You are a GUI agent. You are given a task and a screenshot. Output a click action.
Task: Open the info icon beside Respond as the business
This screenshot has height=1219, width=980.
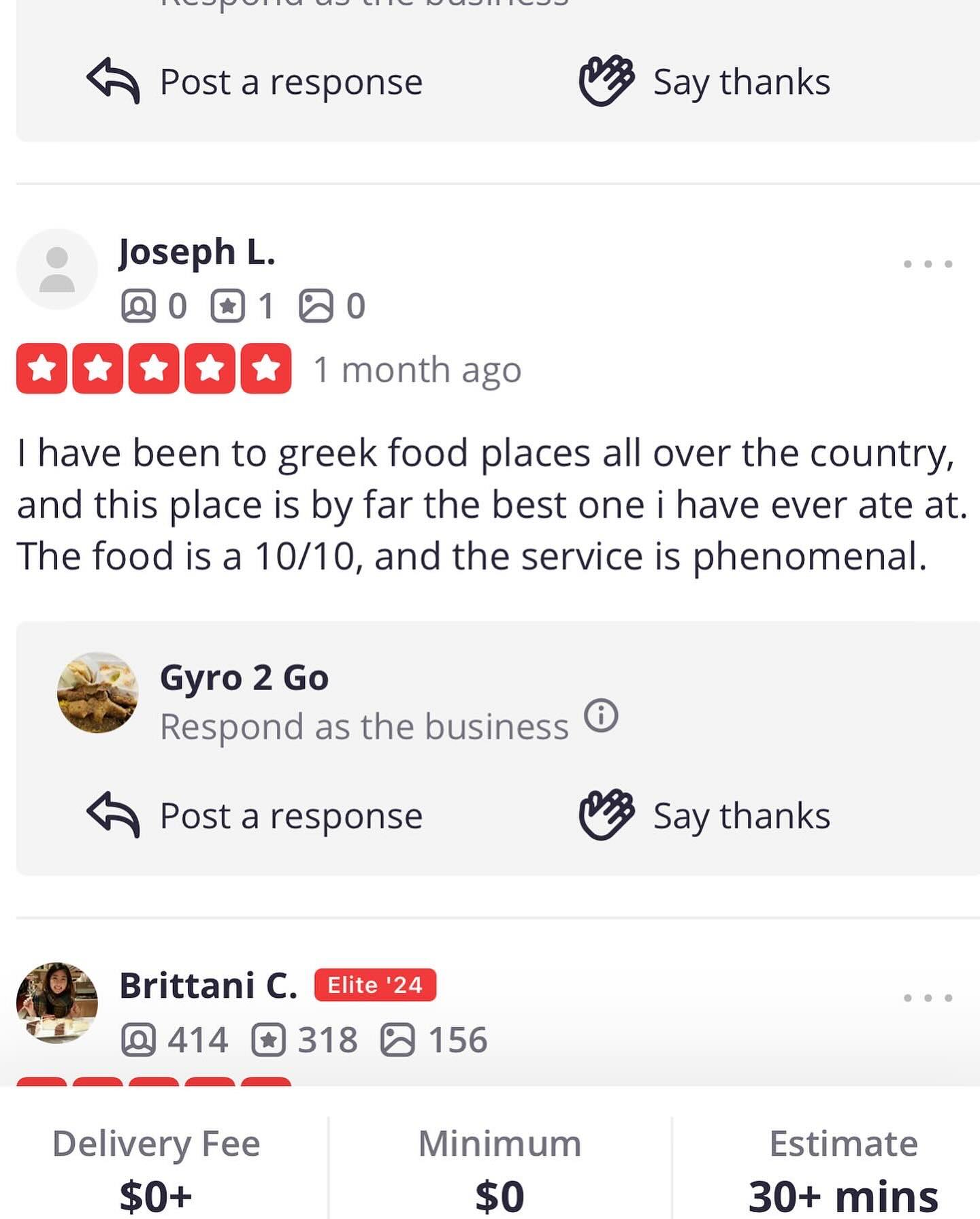[x=602, y=716]
